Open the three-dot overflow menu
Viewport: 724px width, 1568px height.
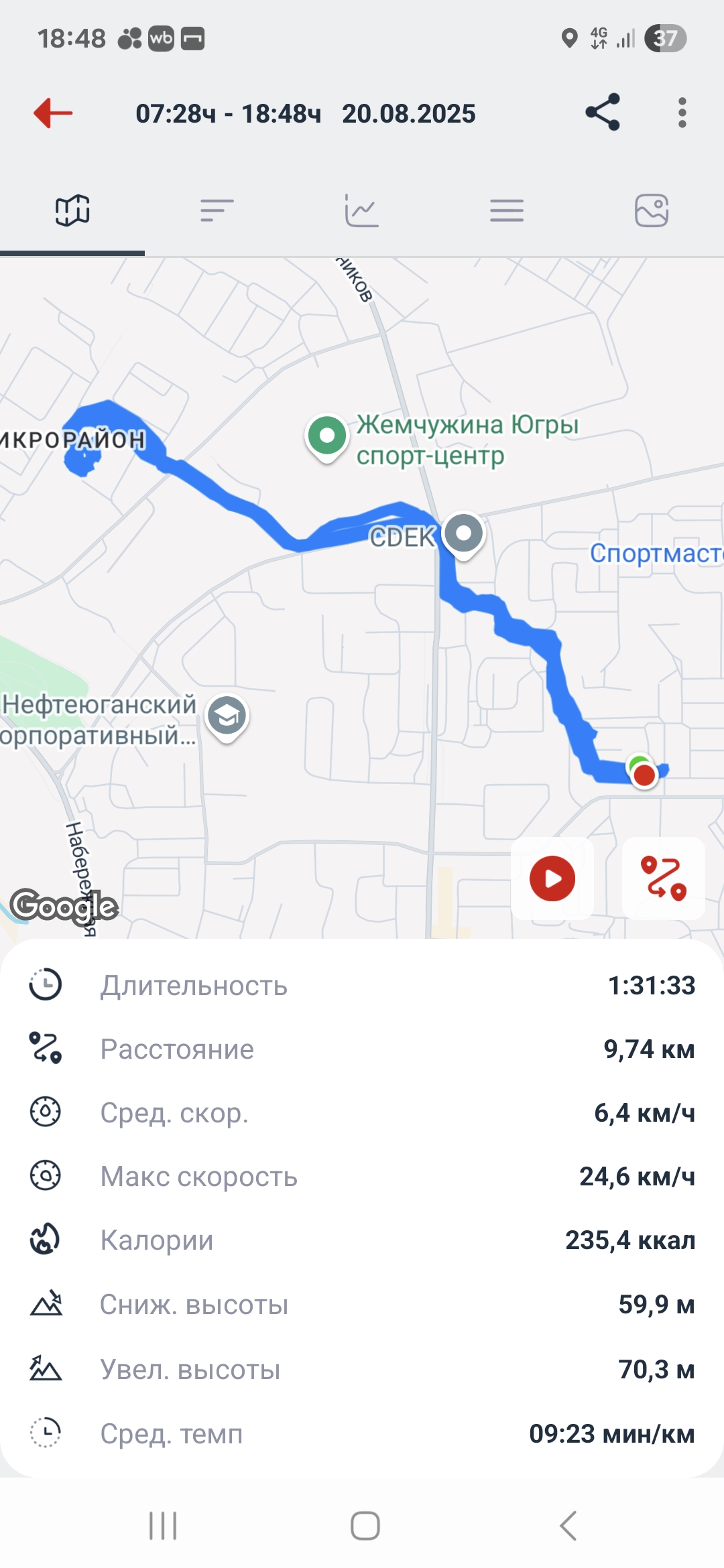pyautogui.click(x=682, y=113)
